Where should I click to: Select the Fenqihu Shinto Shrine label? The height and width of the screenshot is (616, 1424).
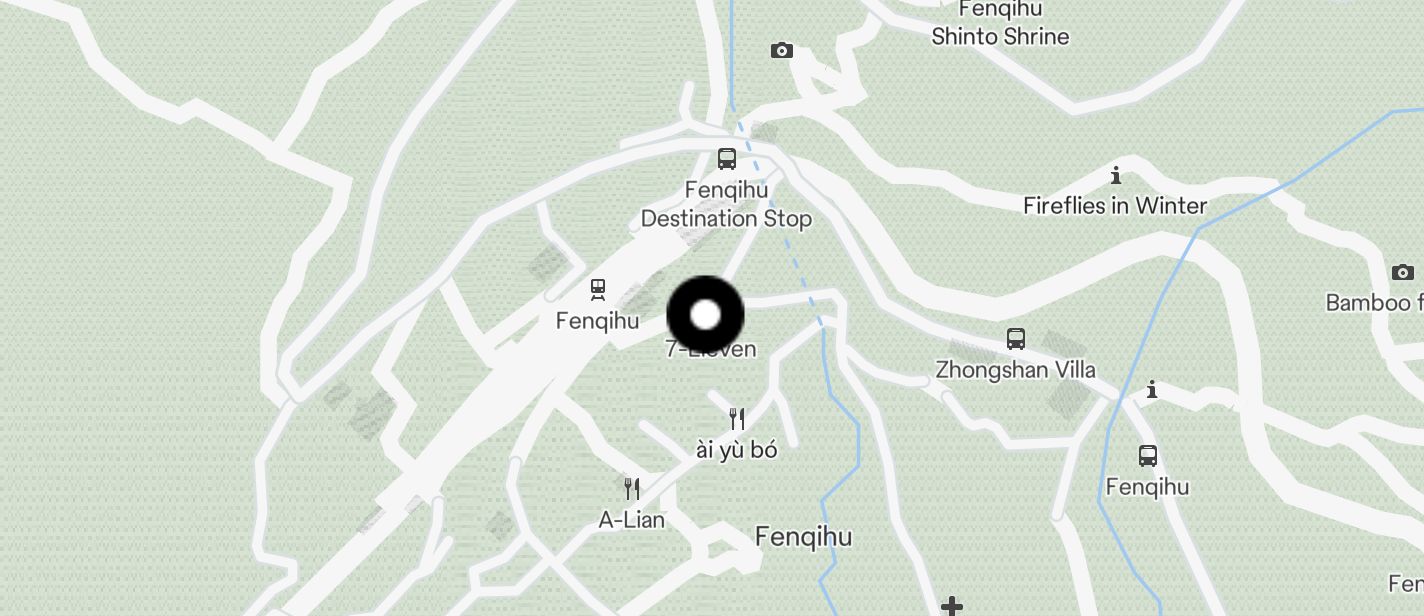pos(1000,24)
